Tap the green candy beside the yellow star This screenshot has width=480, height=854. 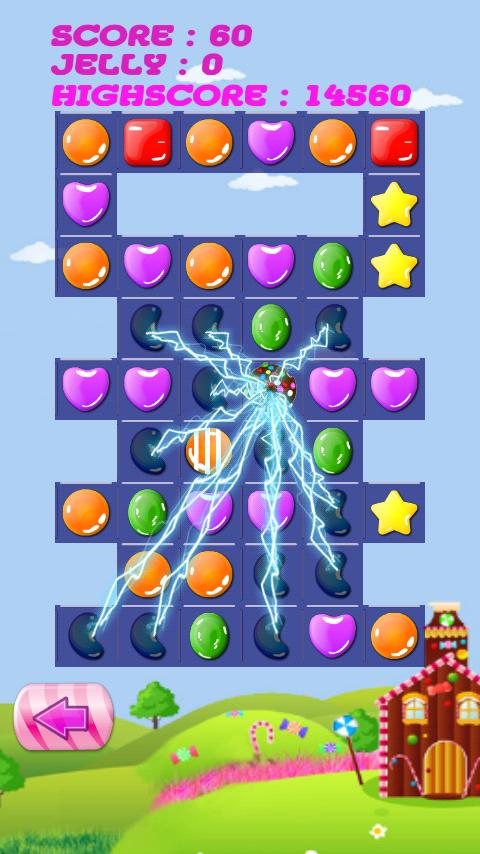[332, 266]
